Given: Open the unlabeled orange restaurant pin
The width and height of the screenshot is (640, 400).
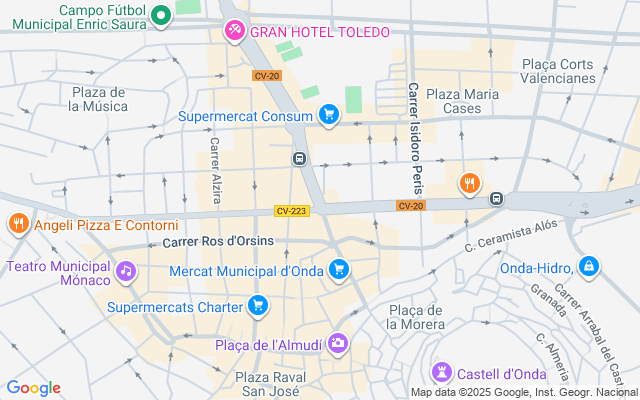Looking at the screenshot, I should coord(468,183).
